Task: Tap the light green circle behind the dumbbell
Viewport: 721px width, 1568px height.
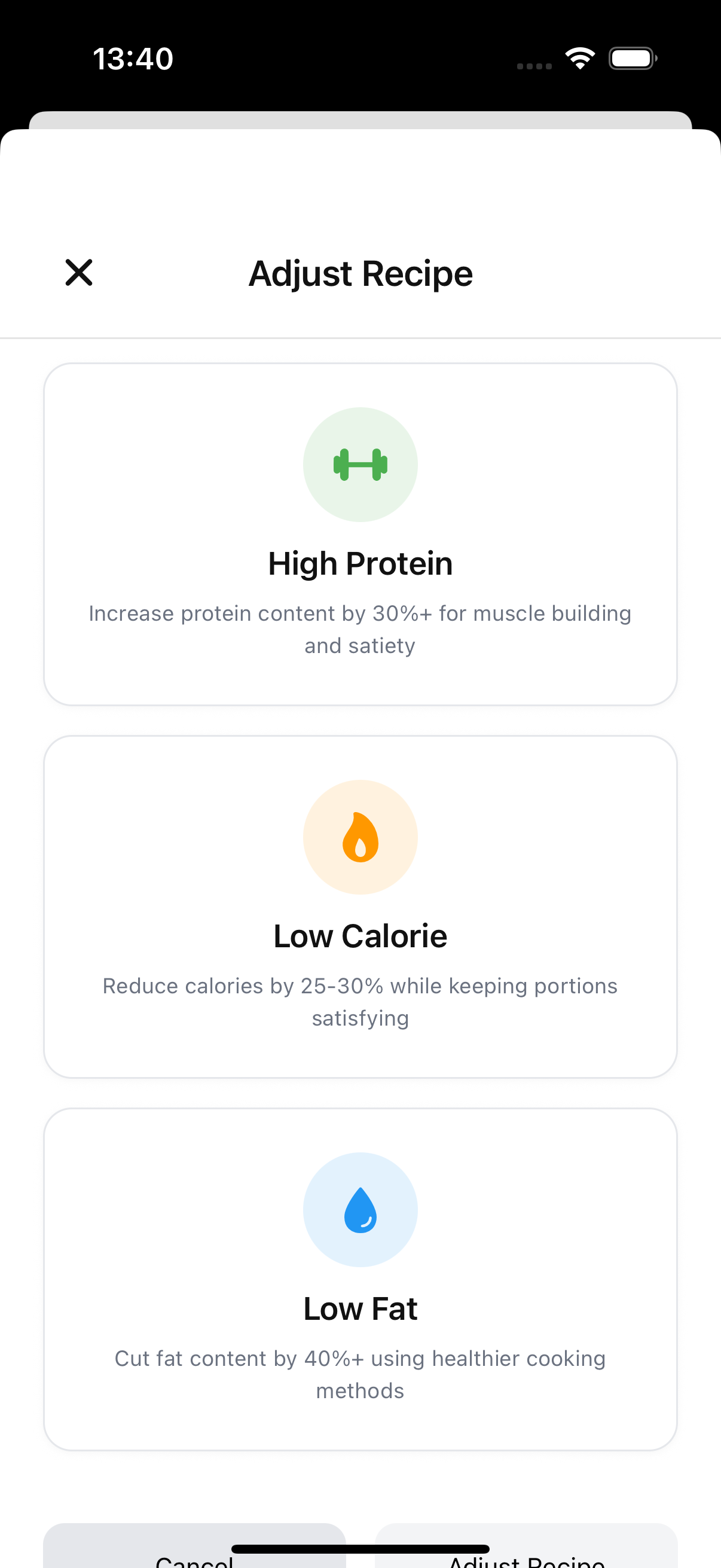Action: (x=360, y=464)
